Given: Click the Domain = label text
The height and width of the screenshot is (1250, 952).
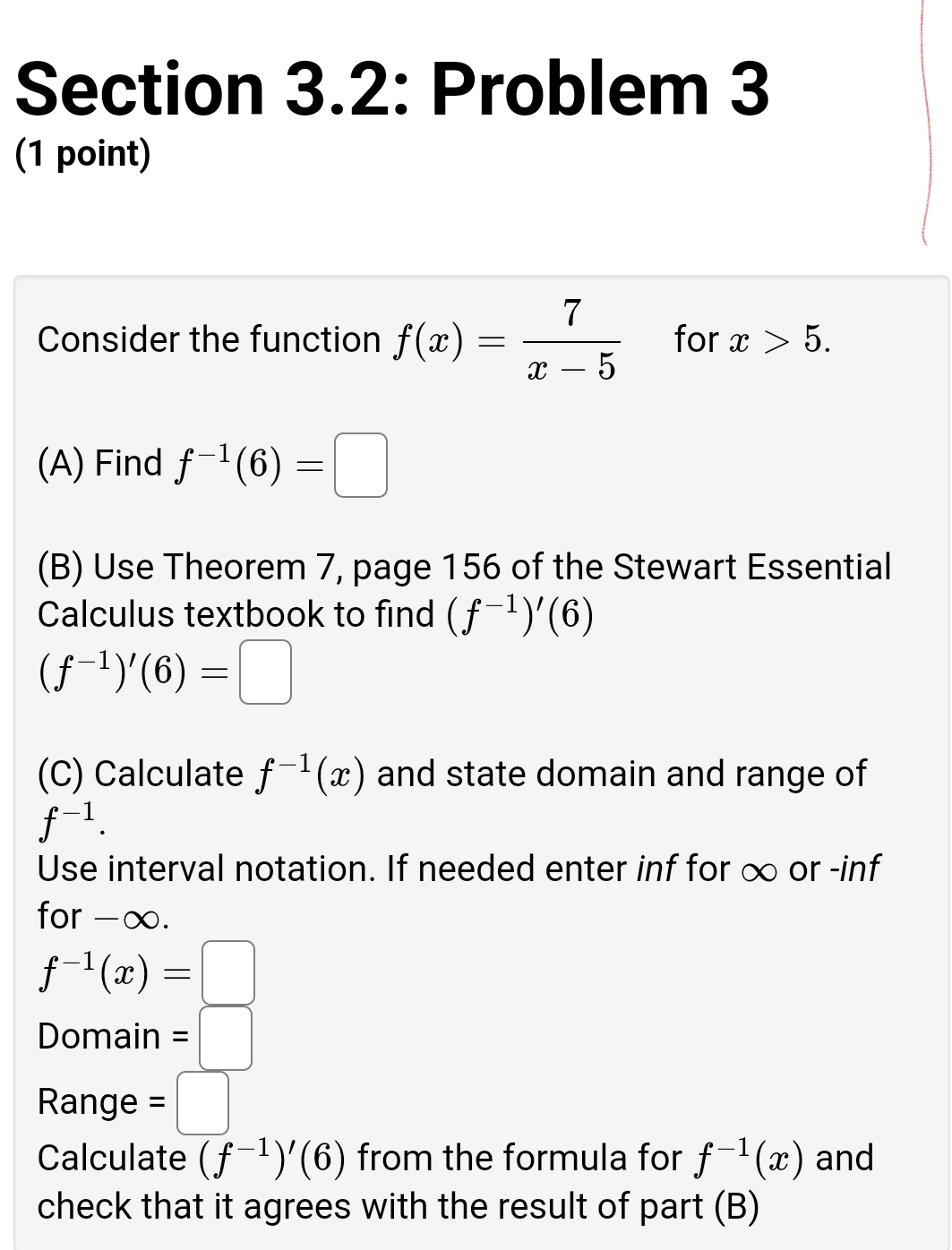Looking at the screenshot, I should click(112, 1038).
